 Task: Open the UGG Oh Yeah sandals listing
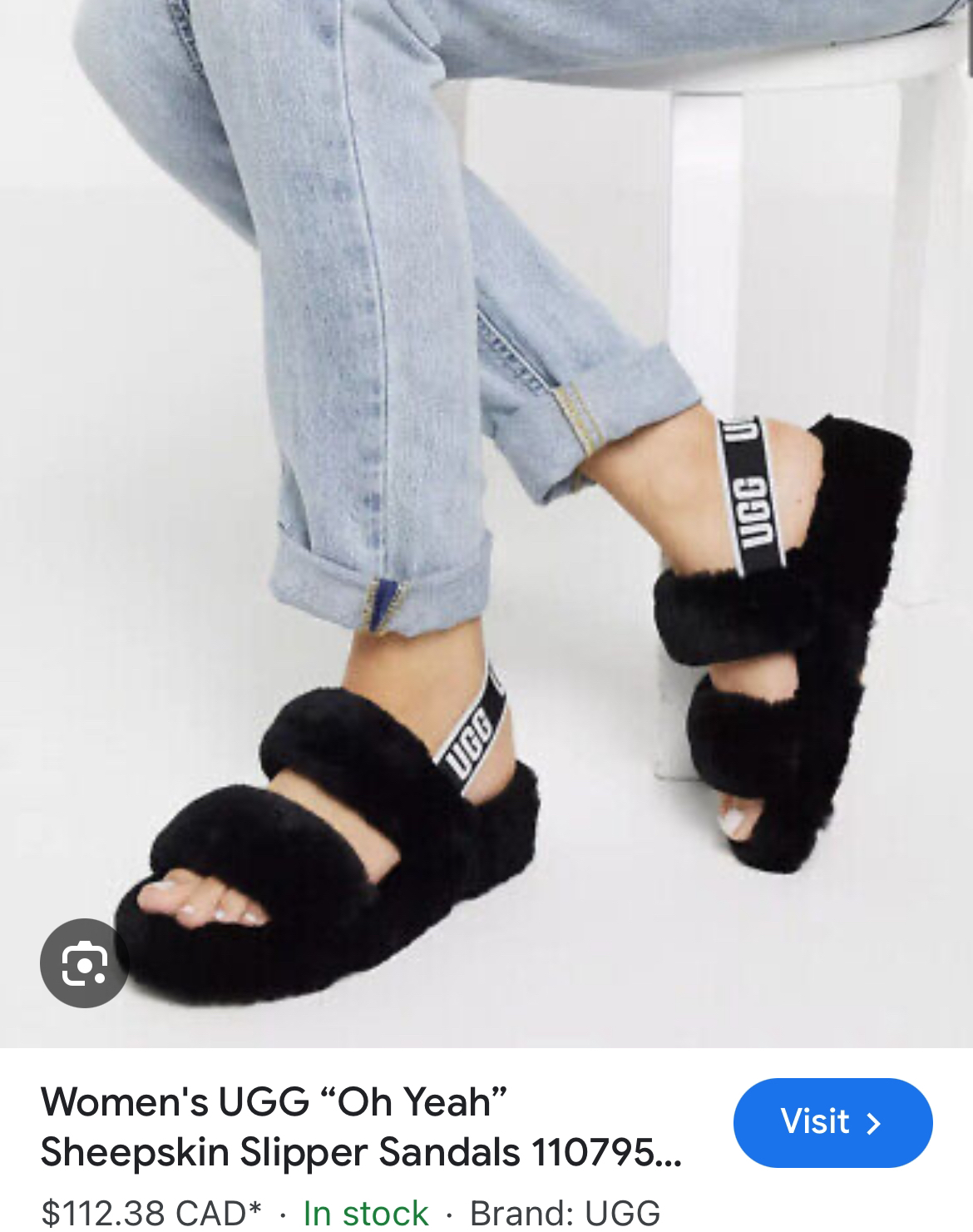[360, 1126]
